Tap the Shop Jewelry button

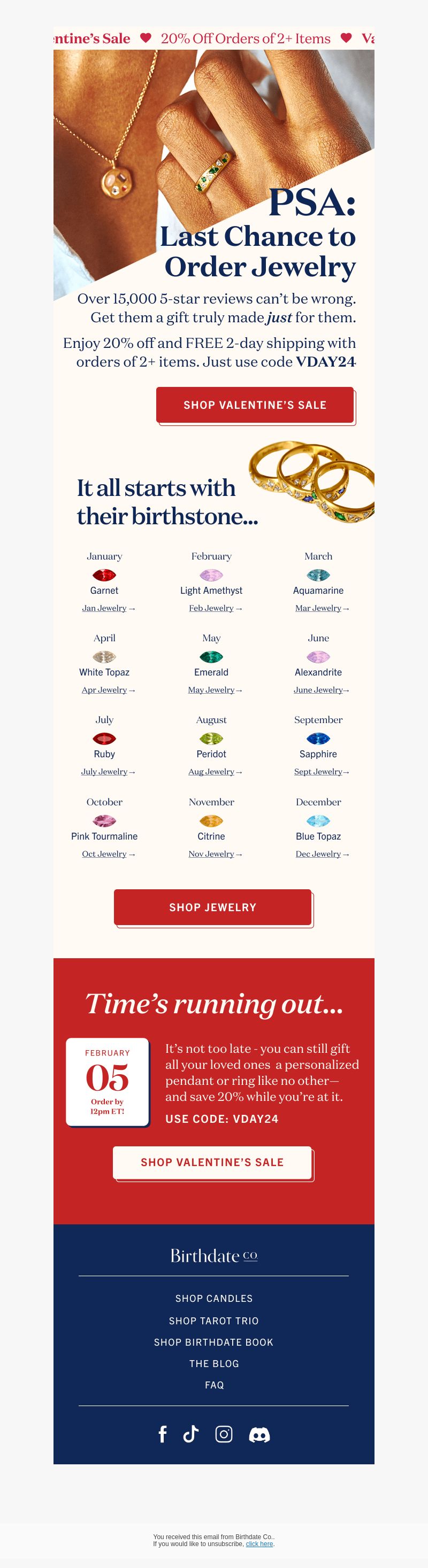(212, 907)
